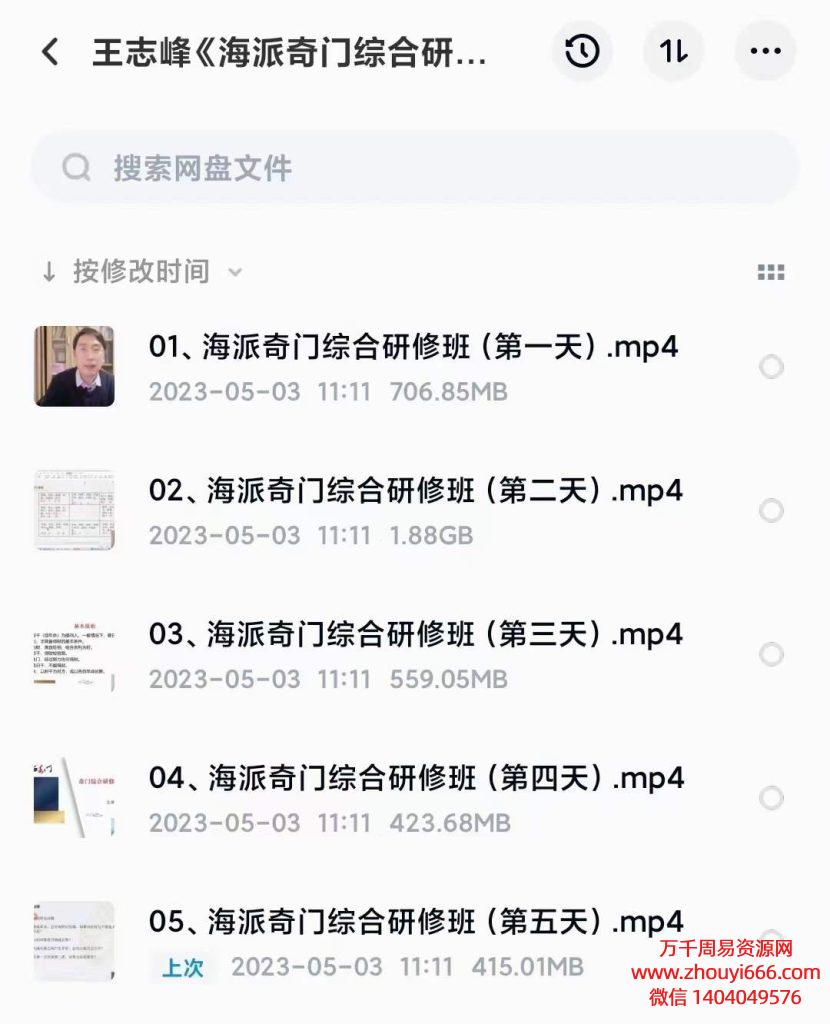Open the transfer list arrows icon
The height and width of the screenshot is (1024, 830).
coord(673,51)
